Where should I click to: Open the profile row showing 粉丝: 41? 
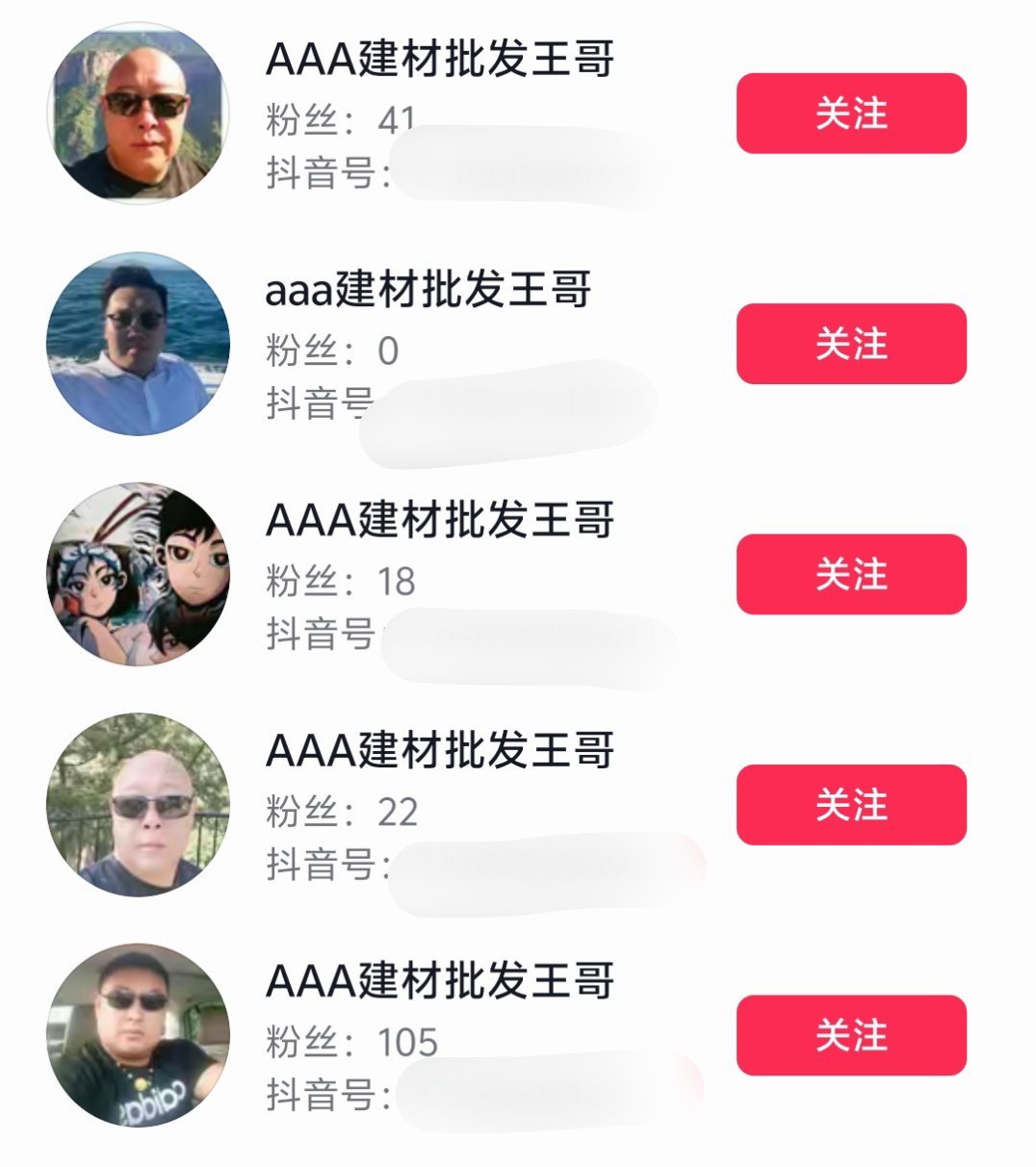(x=439, y=60)
